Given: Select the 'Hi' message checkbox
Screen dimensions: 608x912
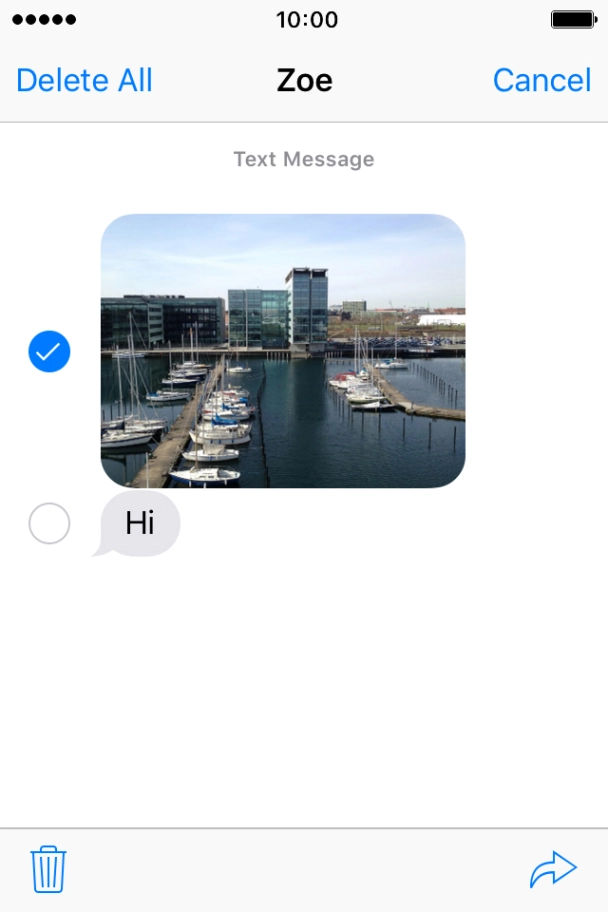Looking at the screenshot, I should pos(49,523).
